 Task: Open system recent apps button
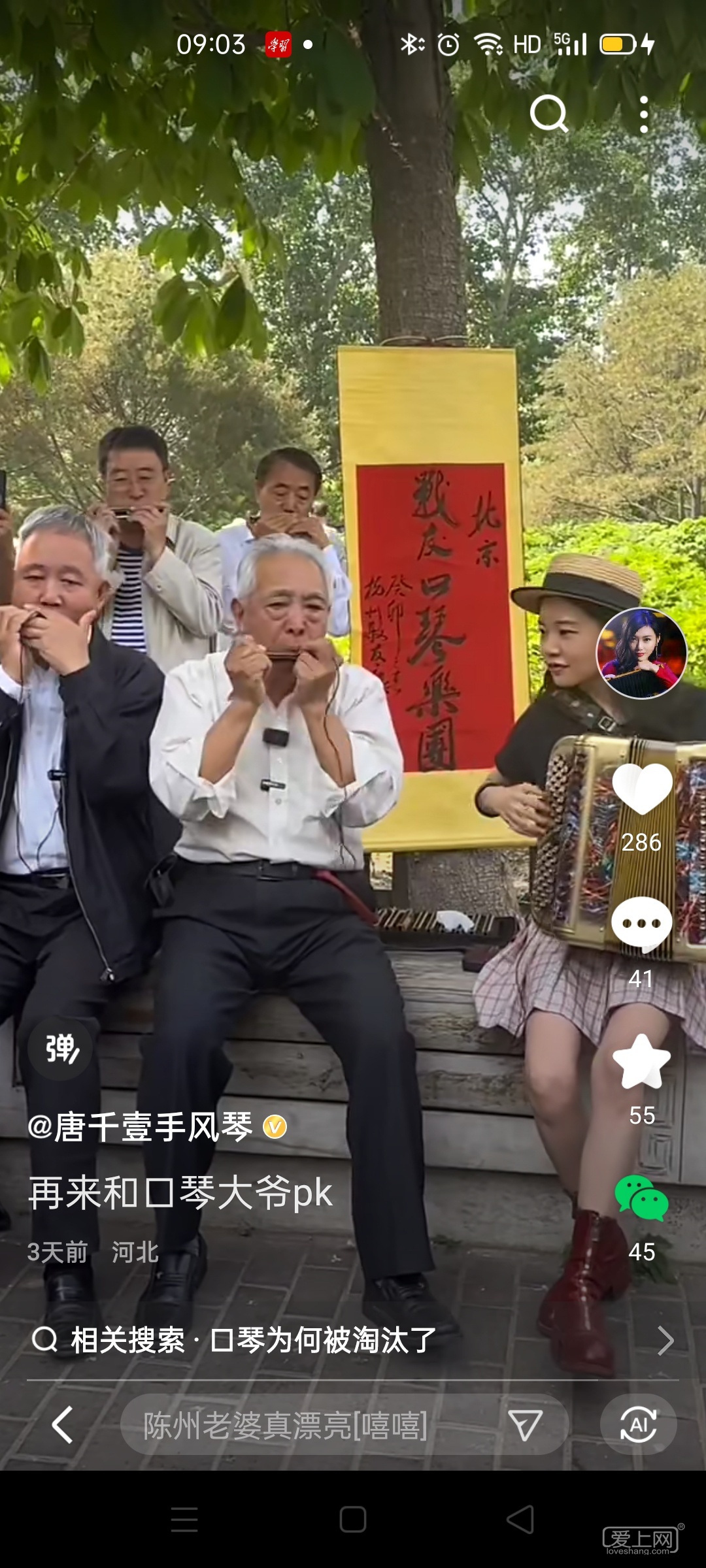point(184,1520)
